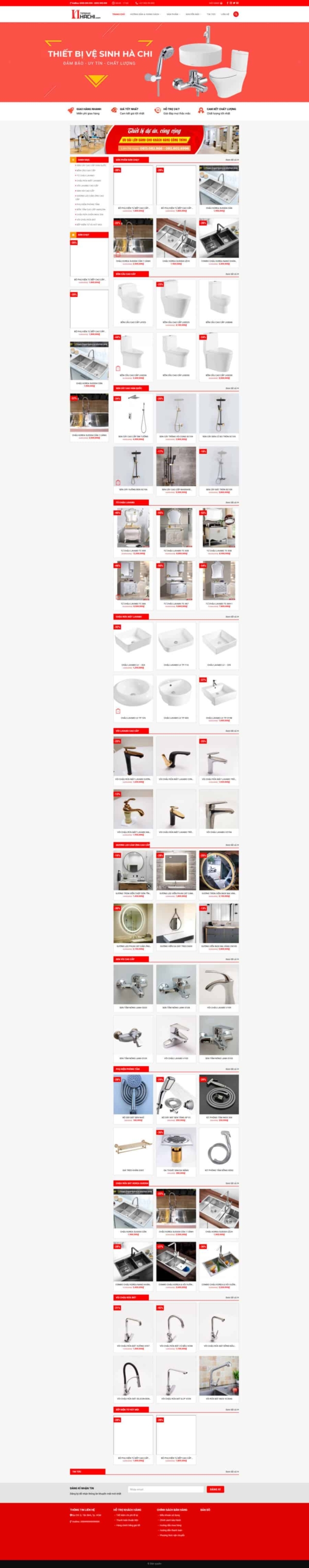Expand the Sản Phẩm menu

tap(173, 14)
